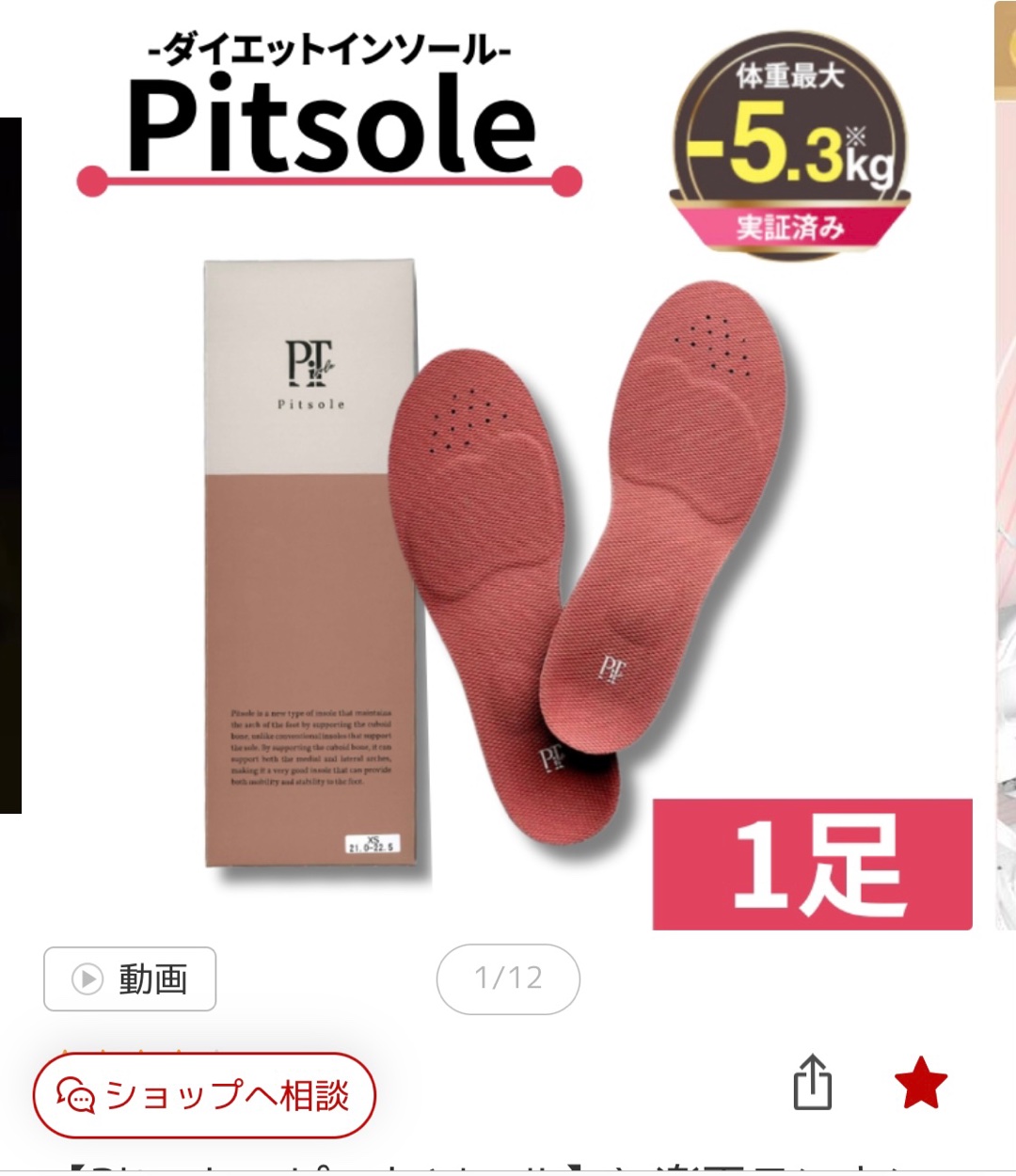
Task: Toggle the favorite star icon
Action: [920, 1083]
